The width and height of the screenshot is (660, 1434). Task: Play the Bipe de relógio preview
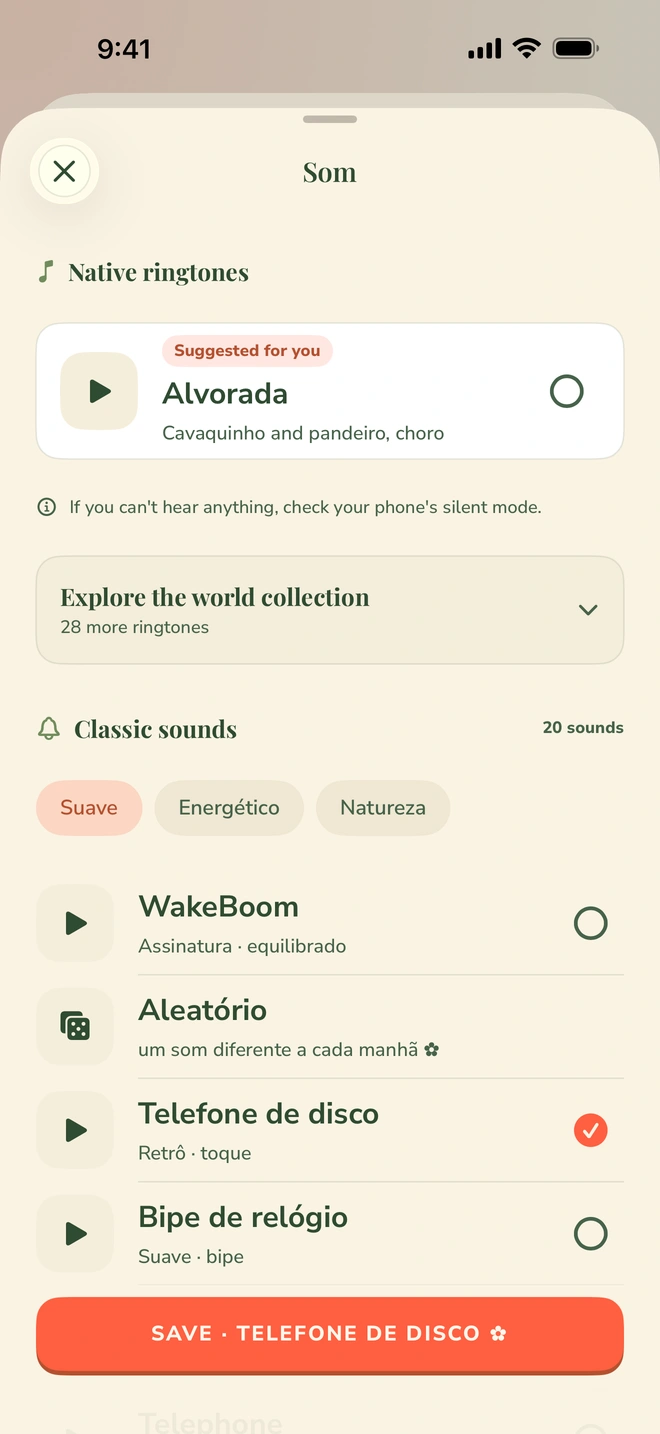[x=75, y=1234]
